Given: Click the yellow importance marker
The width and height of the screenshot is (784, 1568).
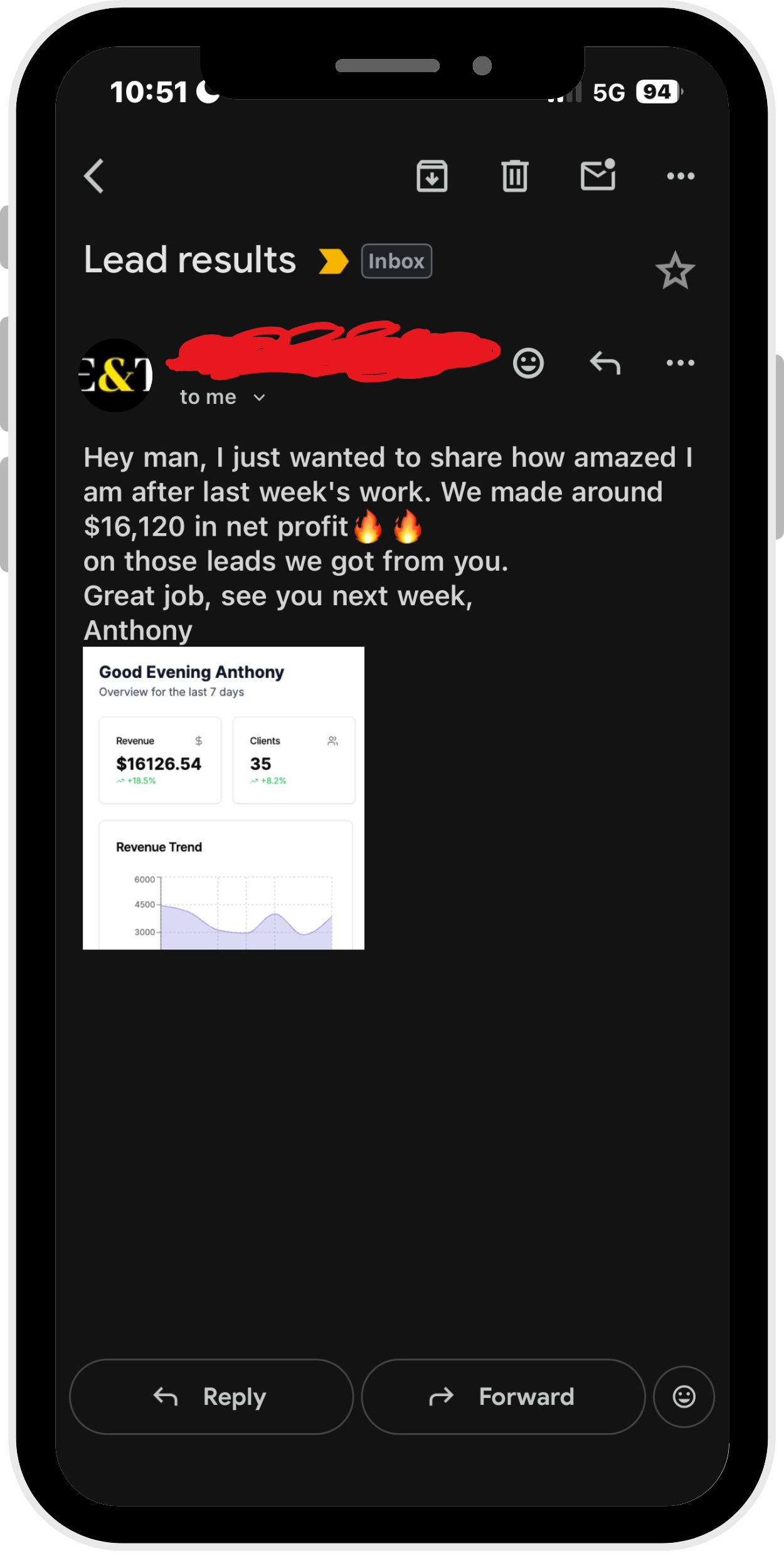Looking at the screenshot, I should click(332, 260).
